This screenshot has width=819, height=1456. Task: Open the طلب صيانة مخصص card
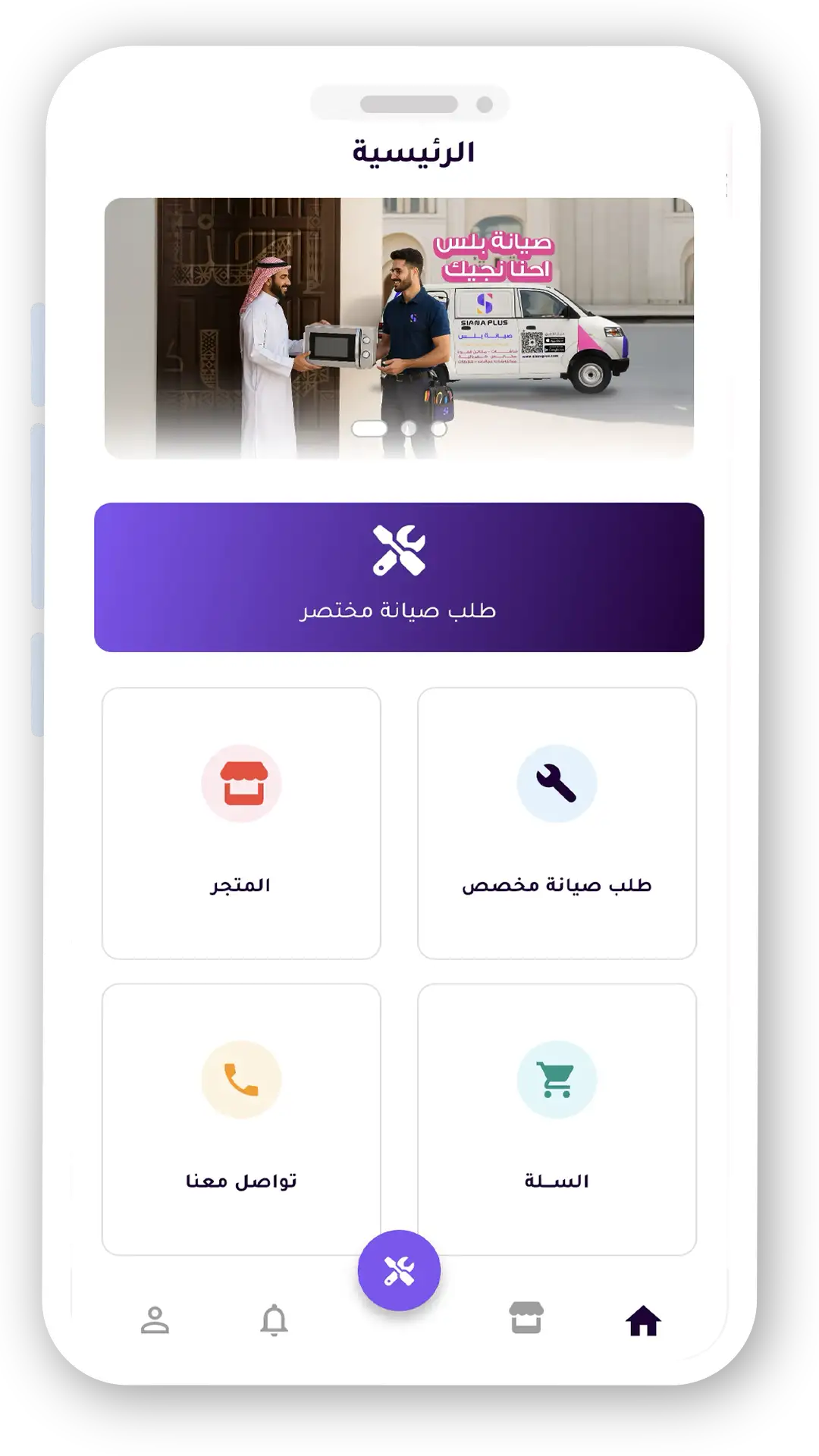pyautogui.click(x=557, y=821)
